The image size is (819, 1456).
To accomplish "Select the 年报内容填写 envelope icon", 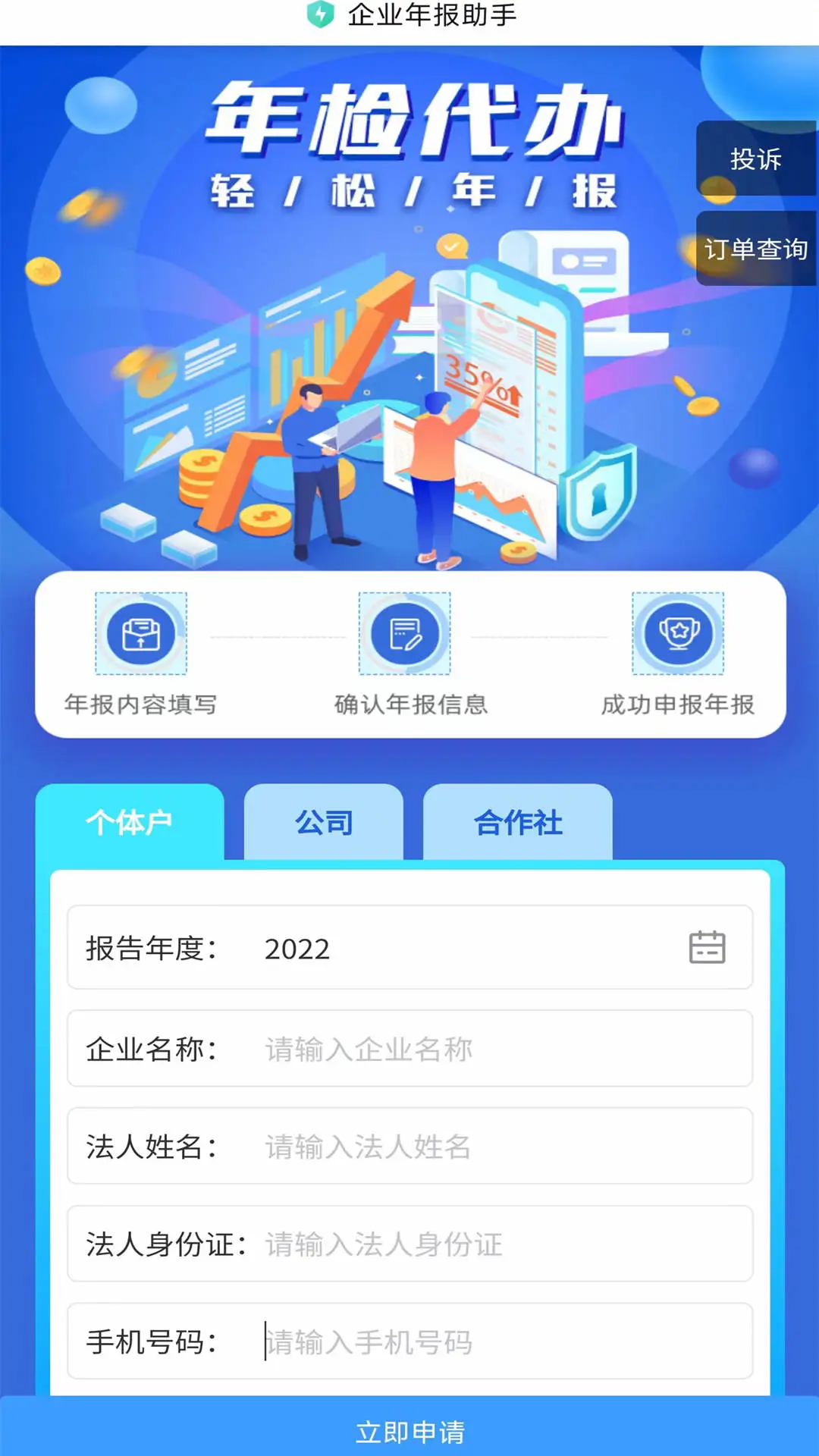I will click(142, 632).
